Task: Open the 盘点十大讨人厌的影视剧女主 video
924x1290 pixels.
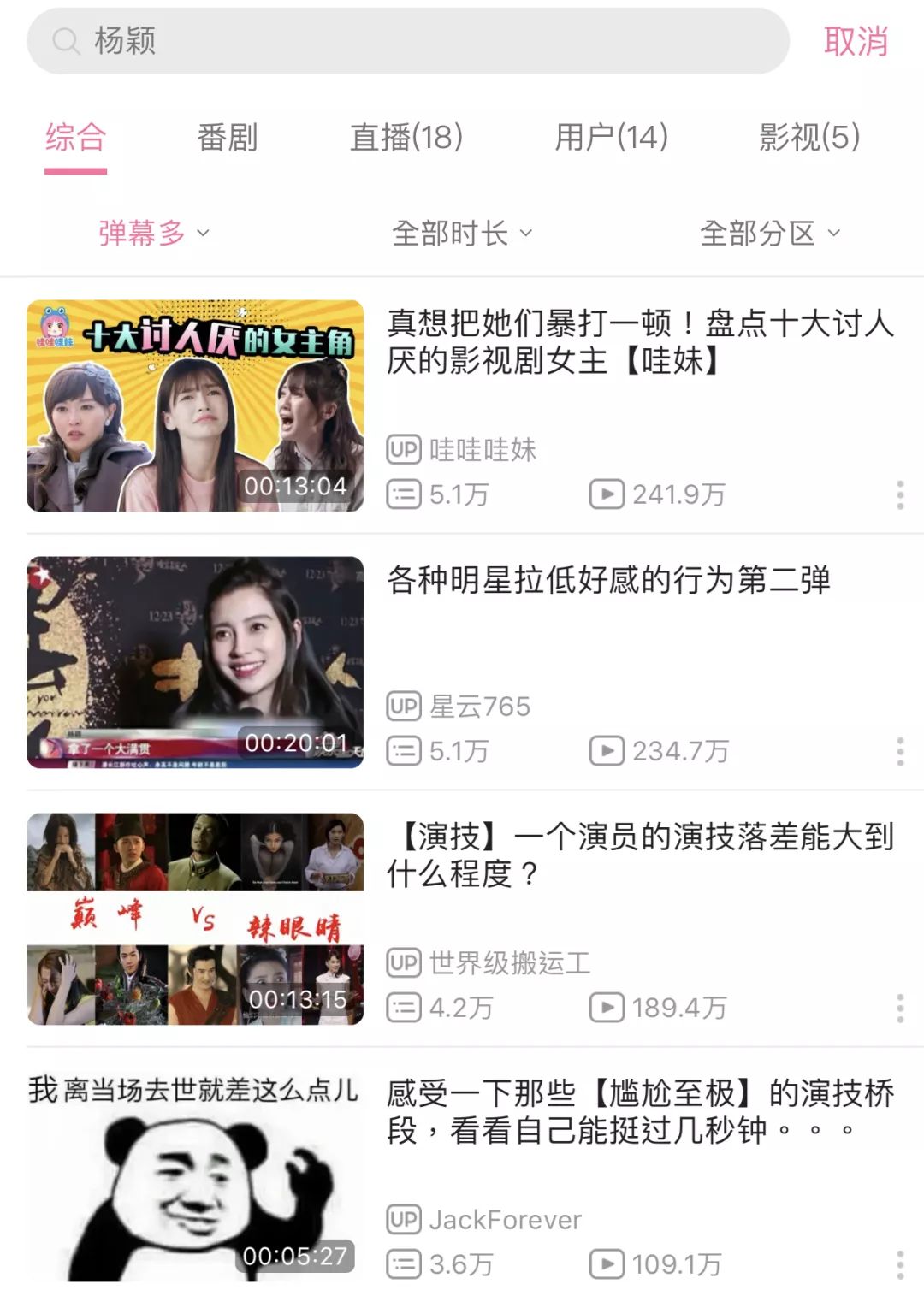Action: 640,342
